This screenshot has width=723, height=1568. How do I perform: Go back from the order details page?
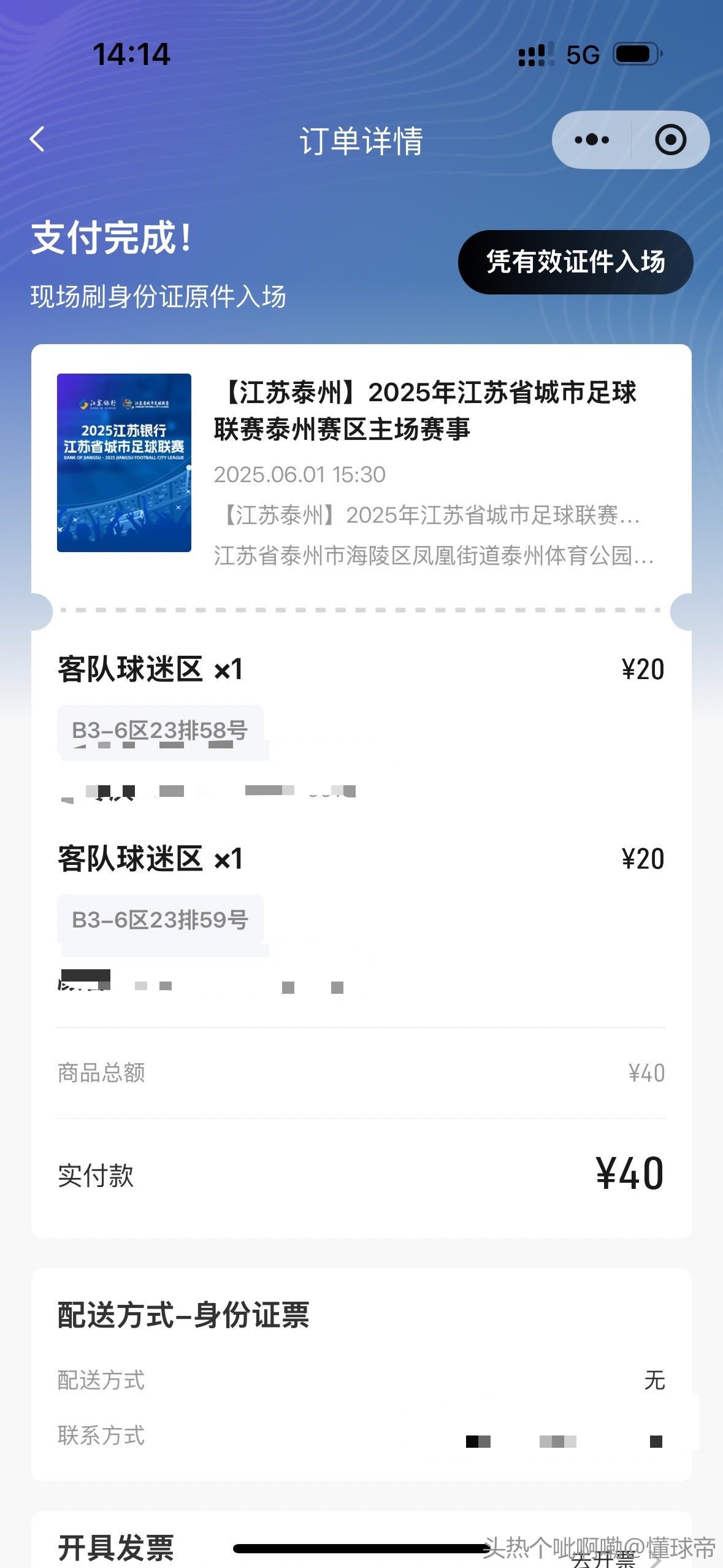coord(38,139)
